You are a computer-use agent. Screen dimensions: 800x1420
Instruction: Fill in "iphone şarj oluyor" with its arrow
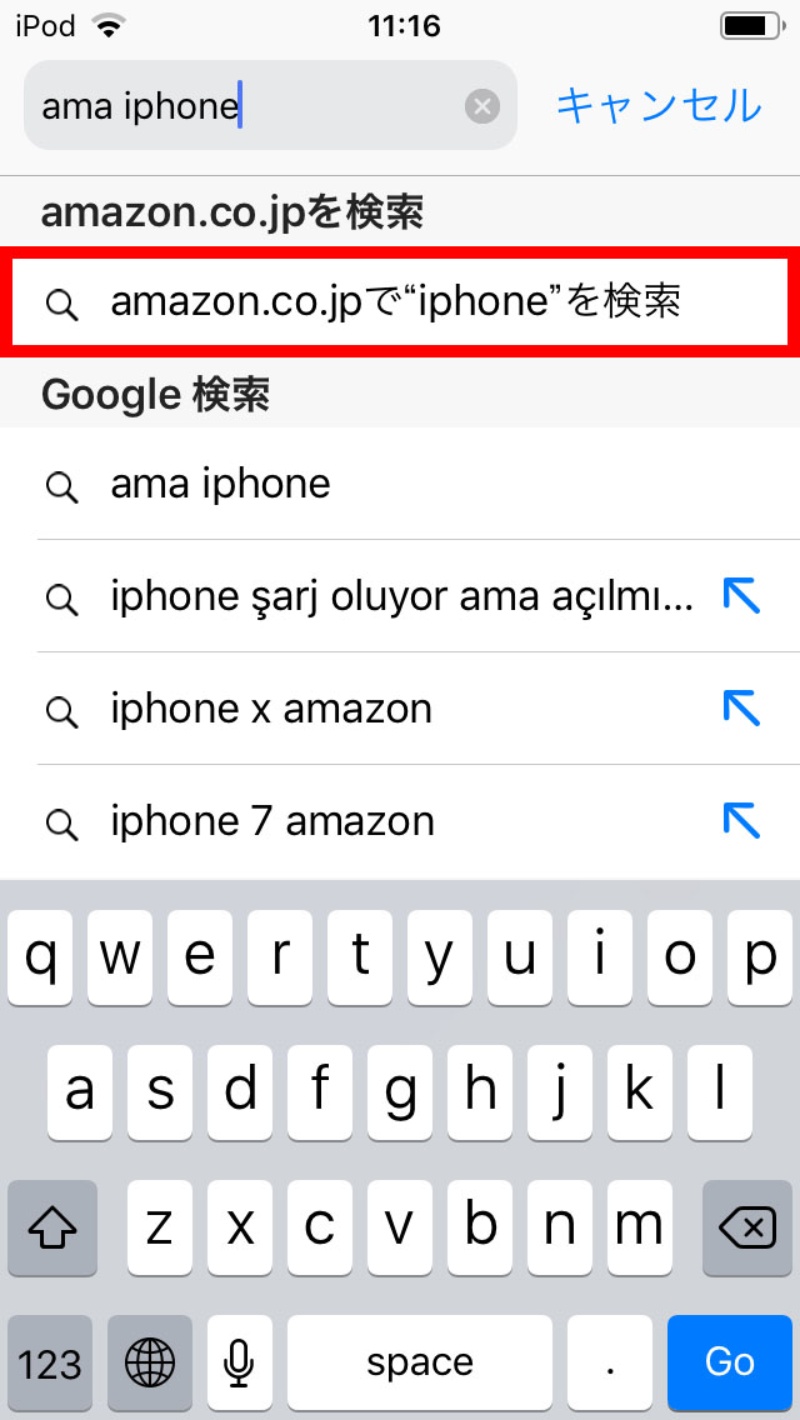(741, 597)
